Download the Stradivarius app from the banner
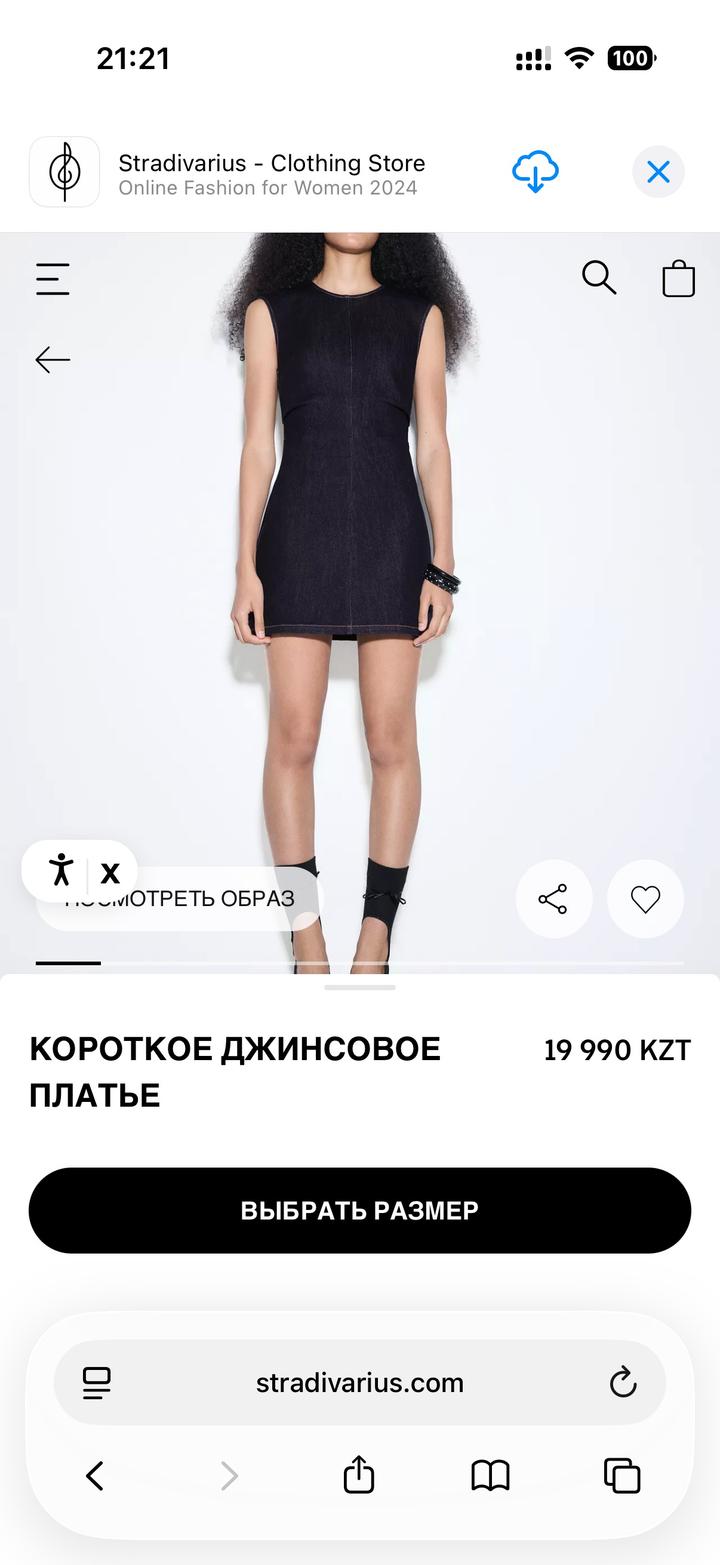The height and width of the screenshot is (1565, 720). point(535,172)
